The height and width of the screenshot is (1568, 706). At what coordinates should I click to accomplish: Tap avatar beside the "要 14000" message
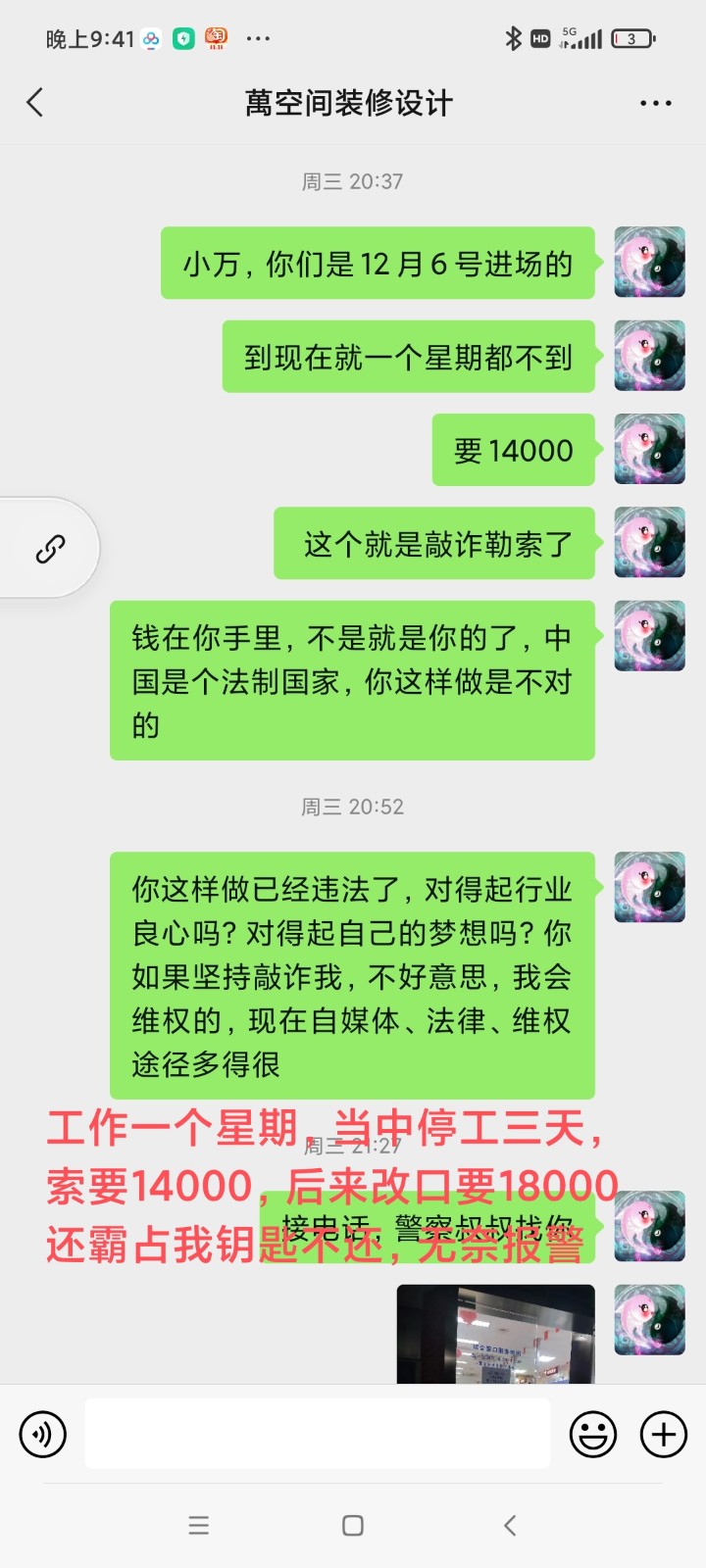click(x=649, y=450)
